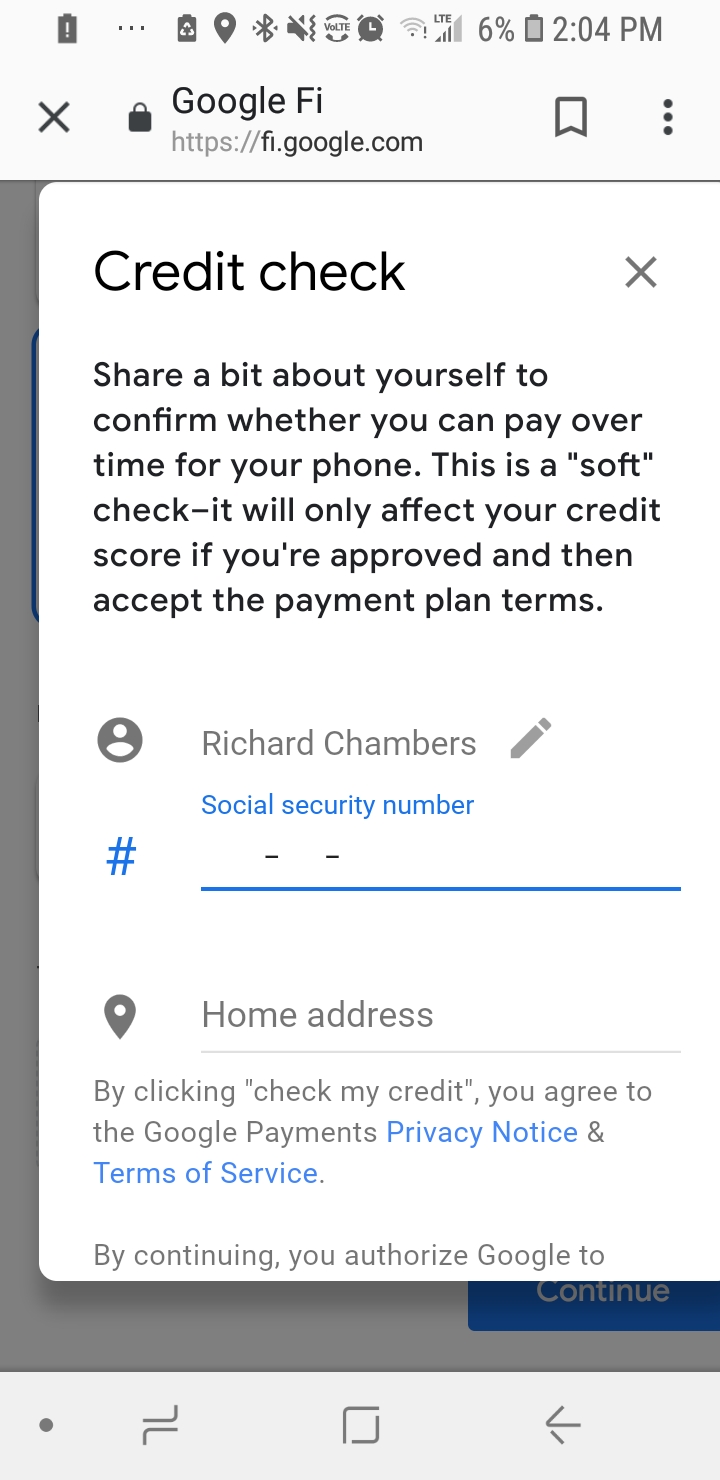Tap the Home address field

coord(440,1016)
